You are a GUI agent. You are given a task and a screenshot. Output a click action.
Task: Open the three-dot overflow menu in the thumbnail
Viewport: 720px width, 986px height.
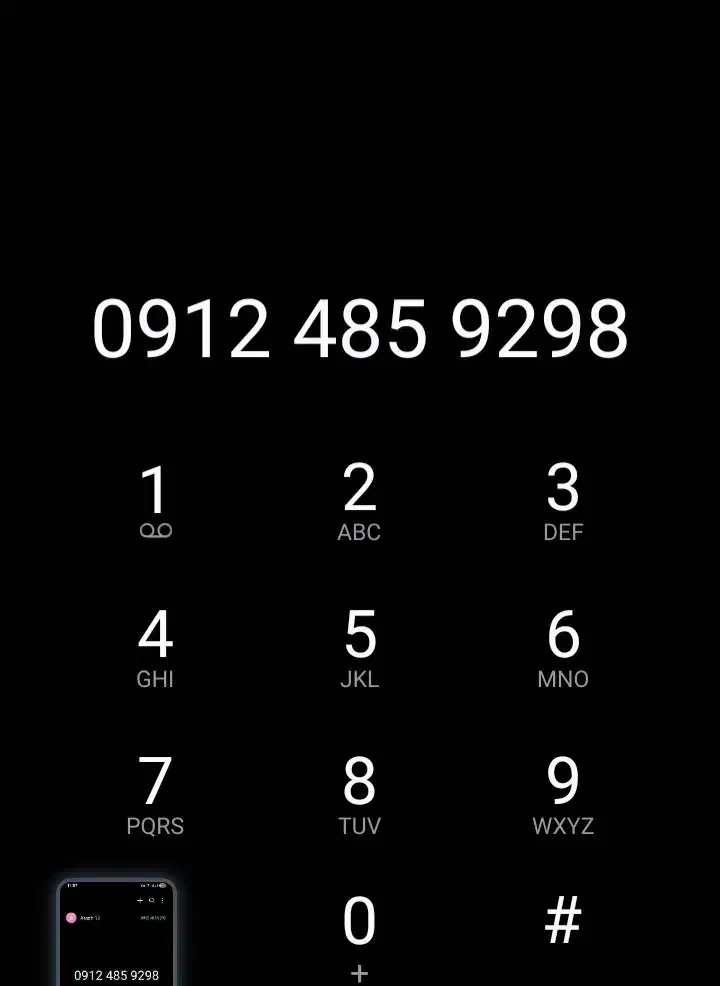point(162,900)
